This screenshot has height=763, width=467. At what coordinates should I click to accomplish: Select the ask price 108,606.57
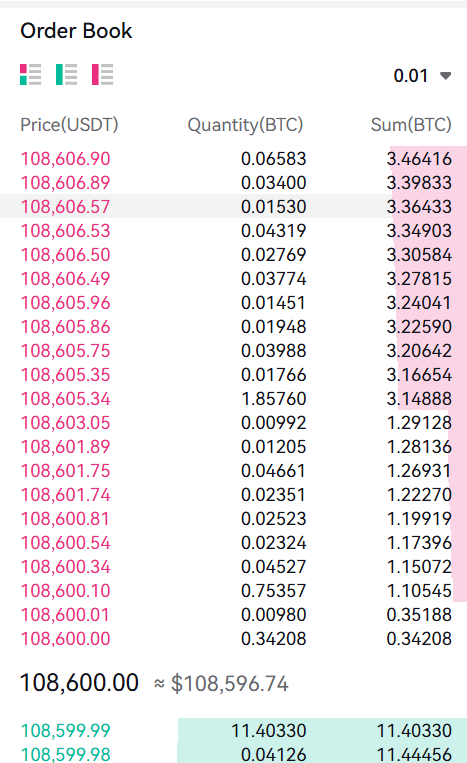coord(66,206)
